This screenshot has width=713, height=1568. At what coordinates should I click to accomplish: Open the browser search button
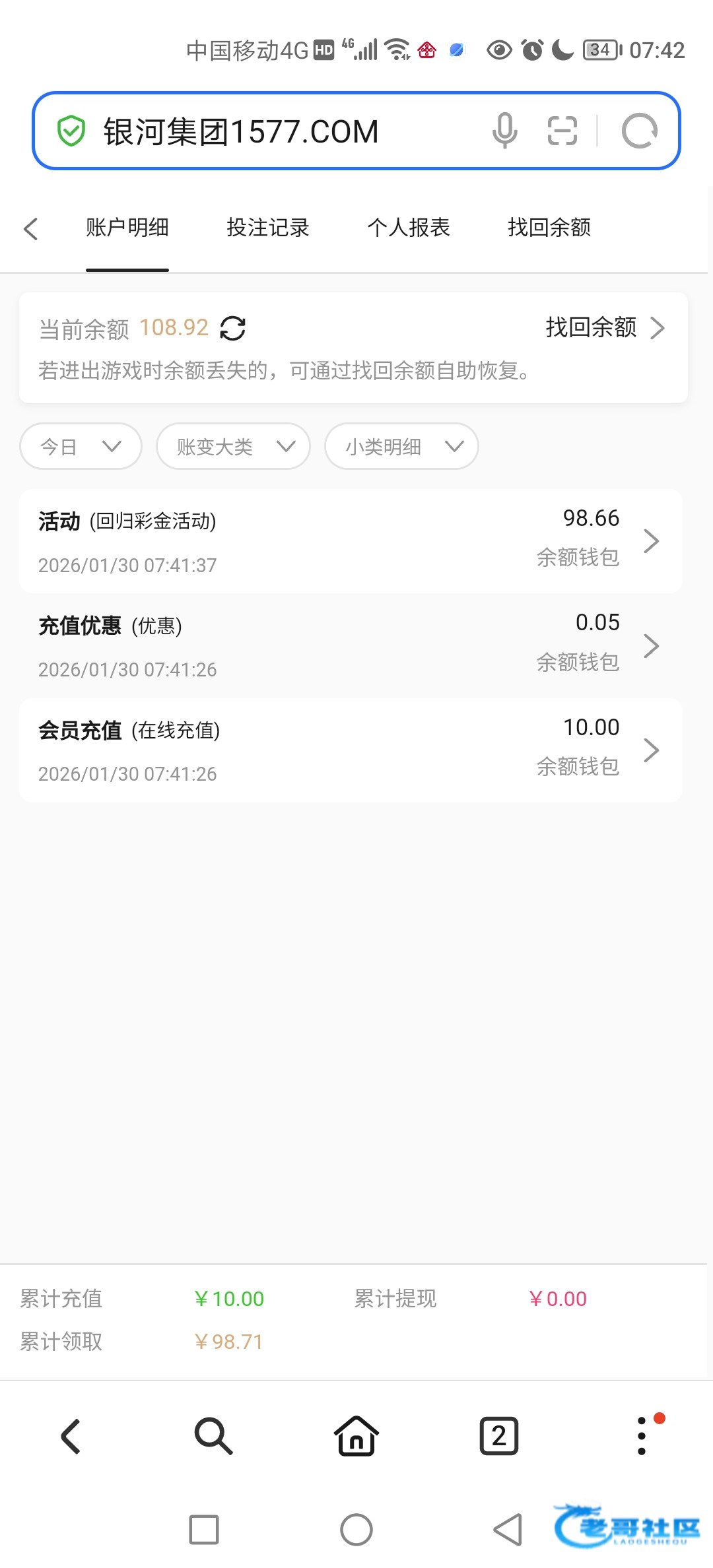pos(213,1436)
